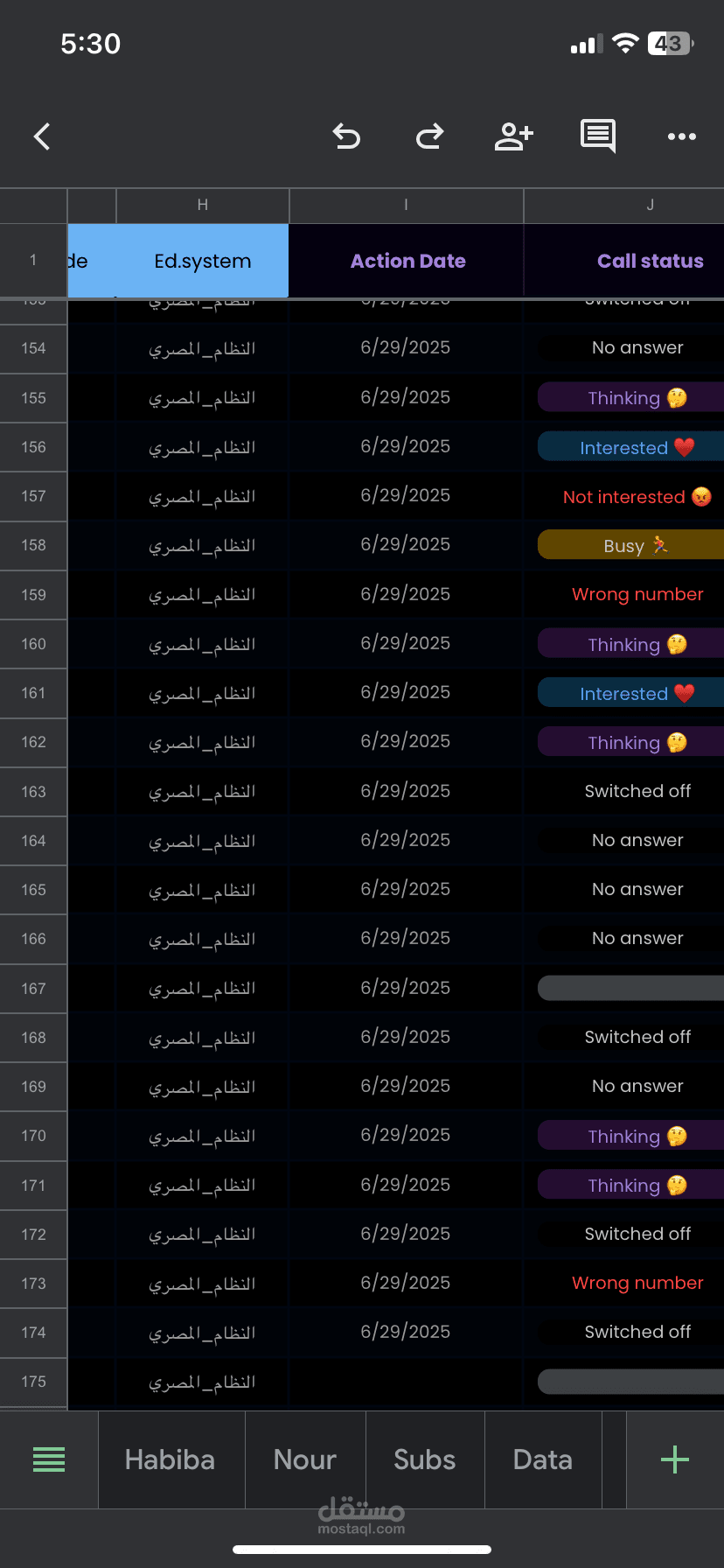
Task: Open the share people icon
Action: 513,136
